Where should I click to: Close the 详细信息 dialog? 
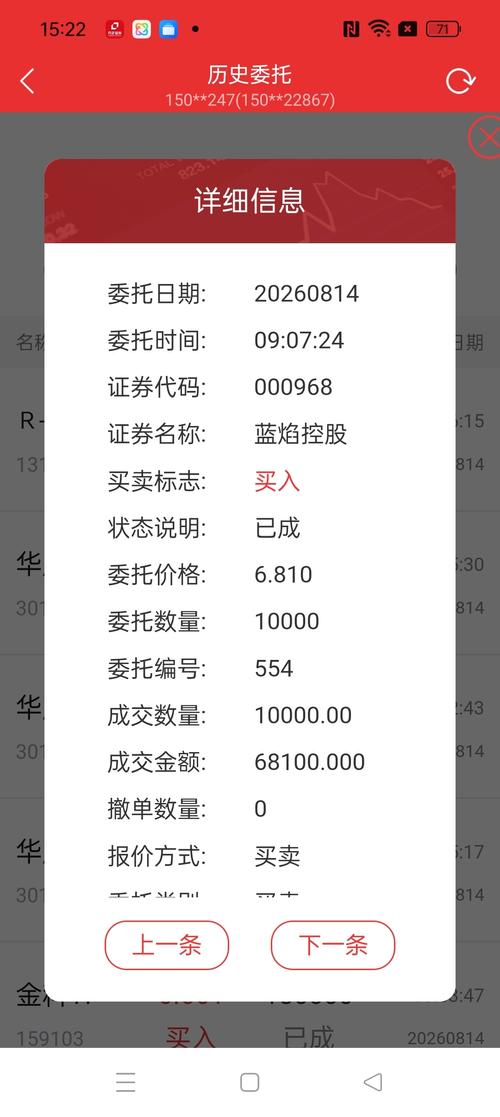tap(486, 137)
